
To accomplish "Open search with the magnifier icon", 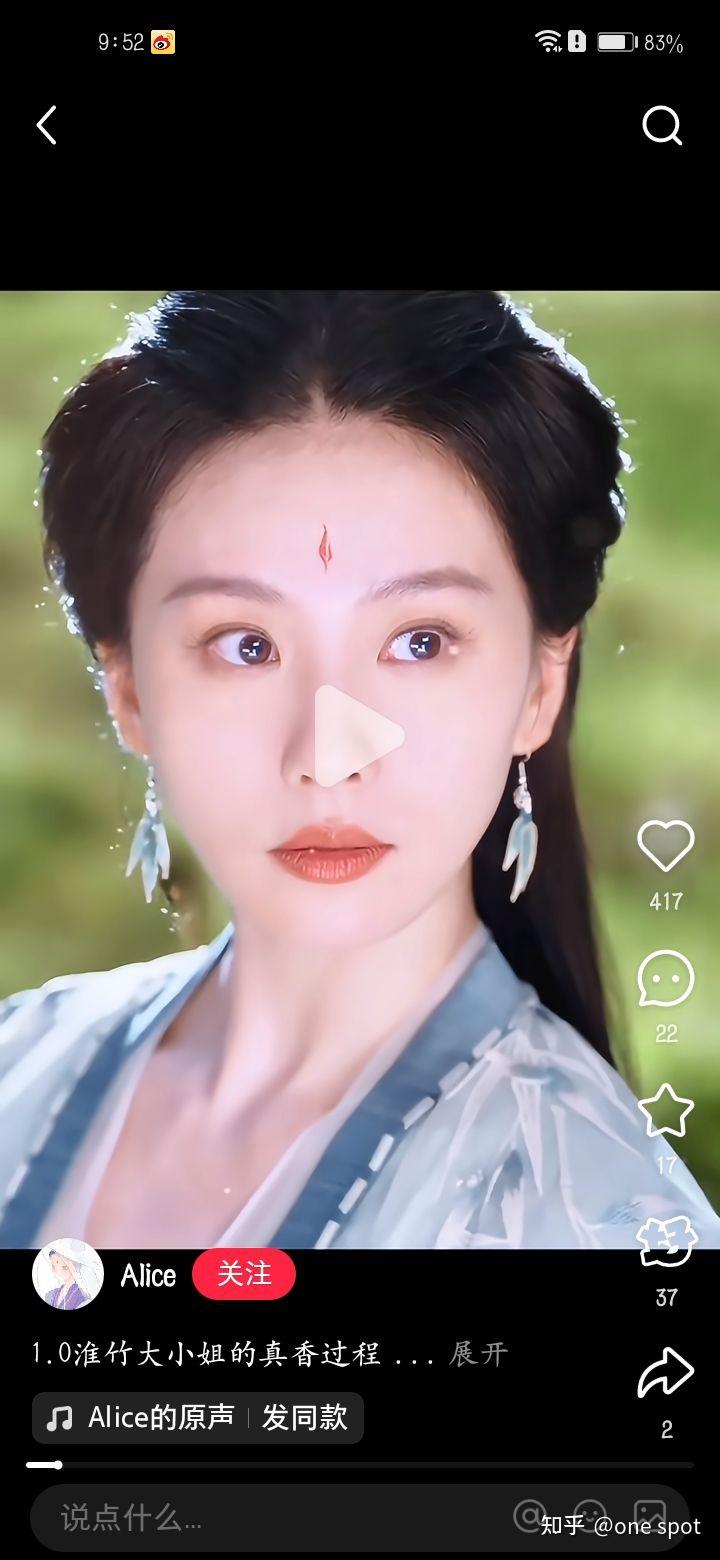I will (661, 126).
